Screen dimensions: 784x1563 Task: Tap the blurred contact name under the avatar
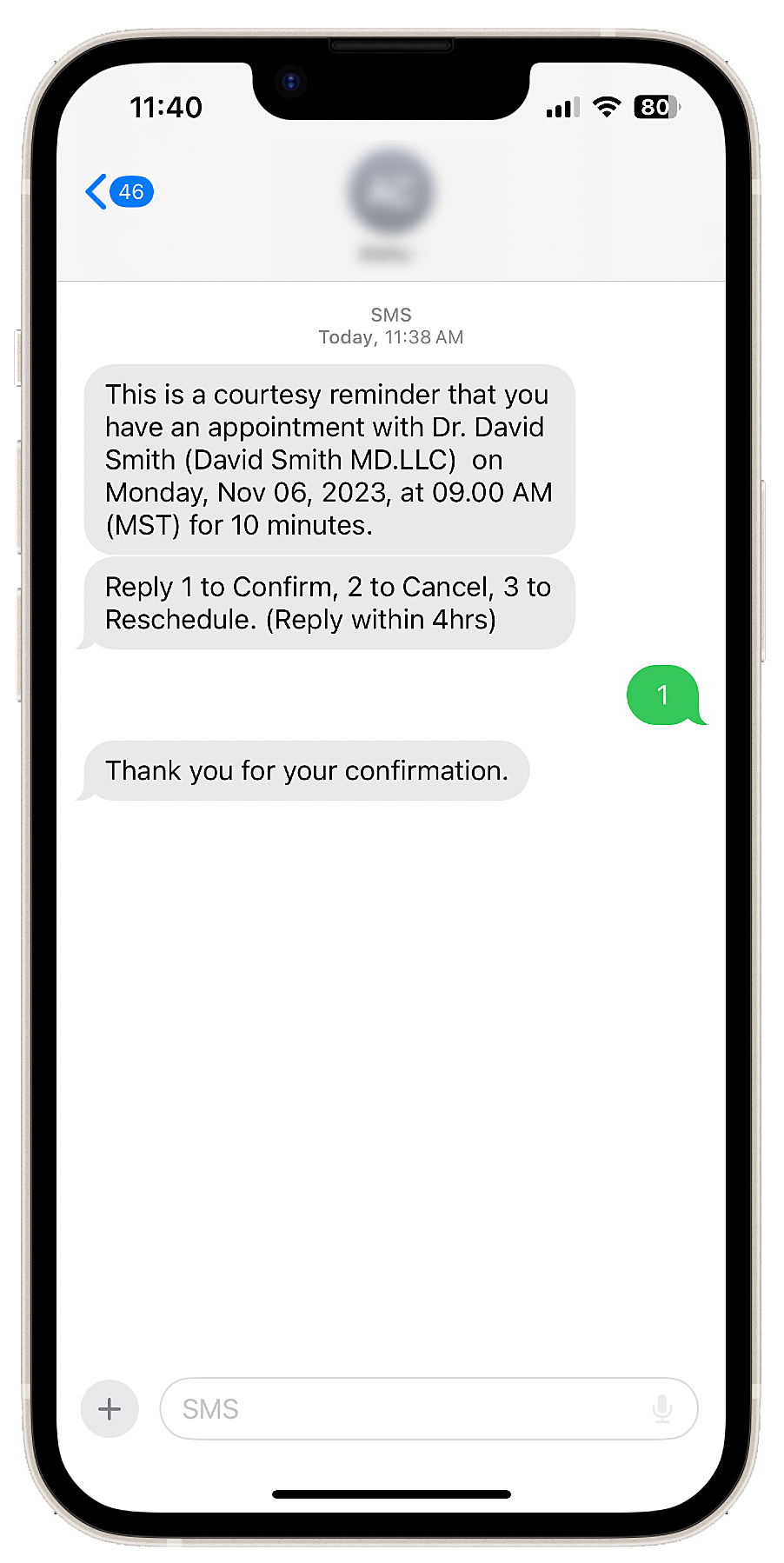[390, 256]
